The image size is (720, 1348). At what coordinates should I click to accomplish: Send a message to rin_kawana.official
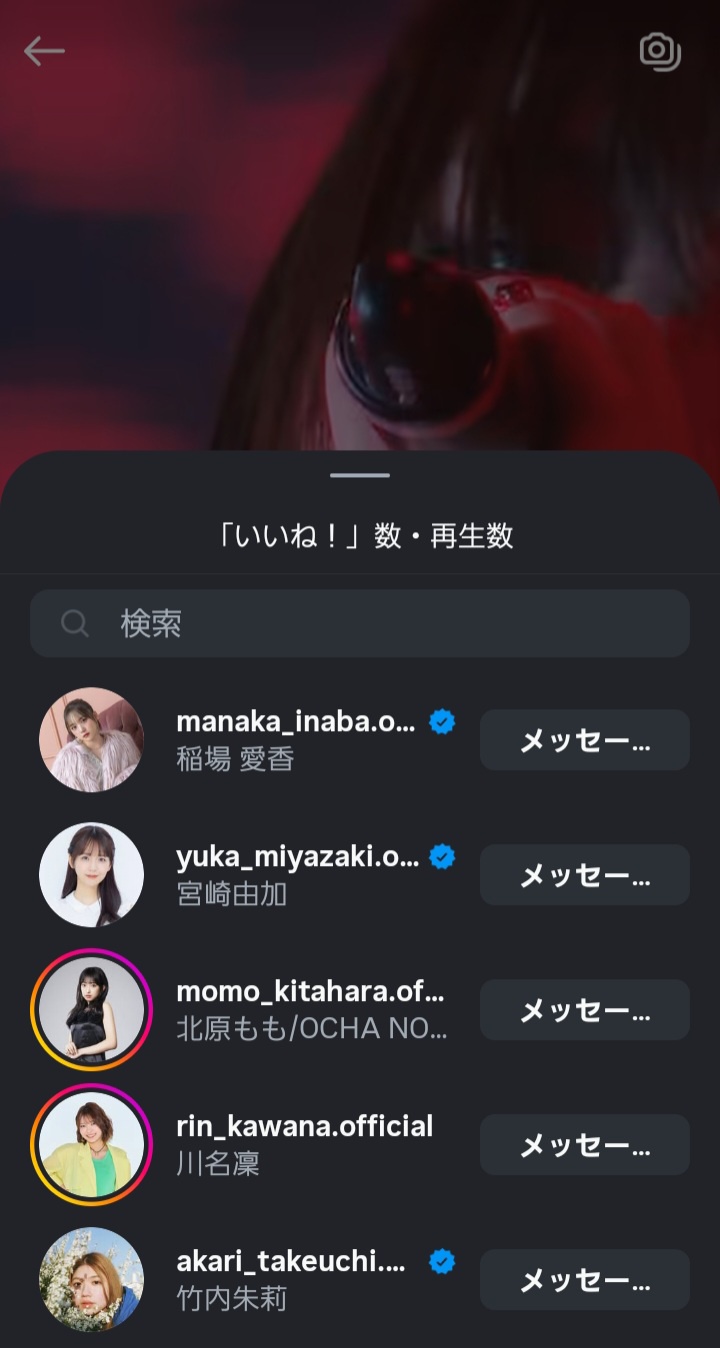pyautogui.click(x=585, y=1145)
